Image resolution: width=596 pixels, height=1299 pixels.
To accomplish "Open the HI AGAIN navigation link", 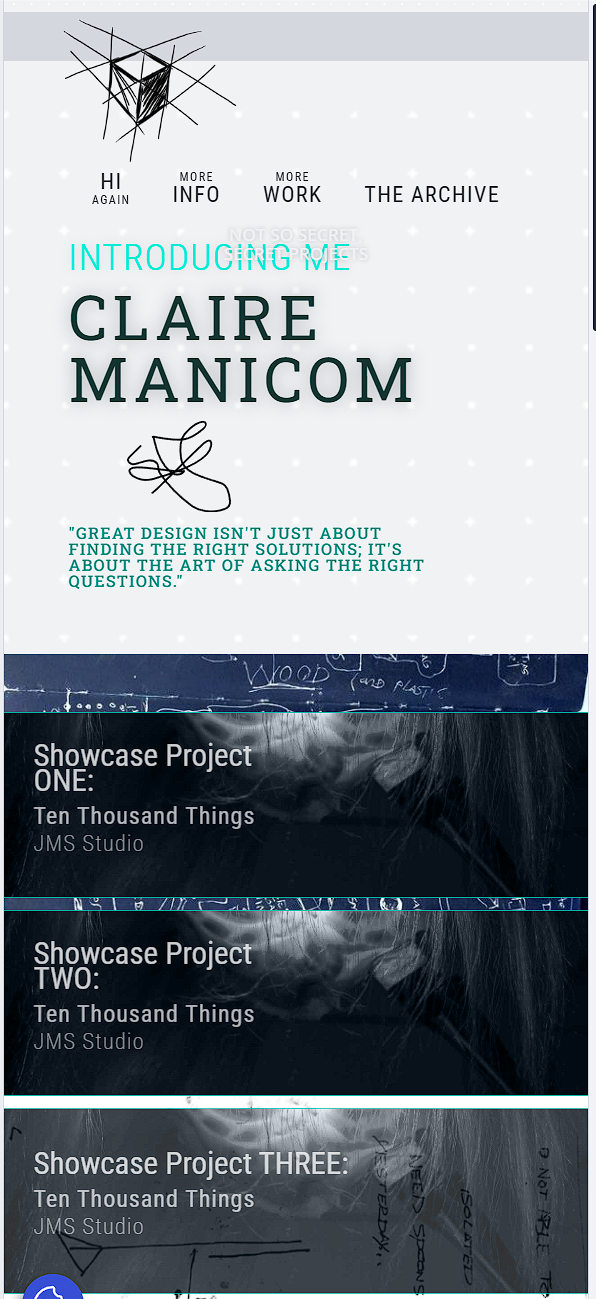I will pos(111,188).
